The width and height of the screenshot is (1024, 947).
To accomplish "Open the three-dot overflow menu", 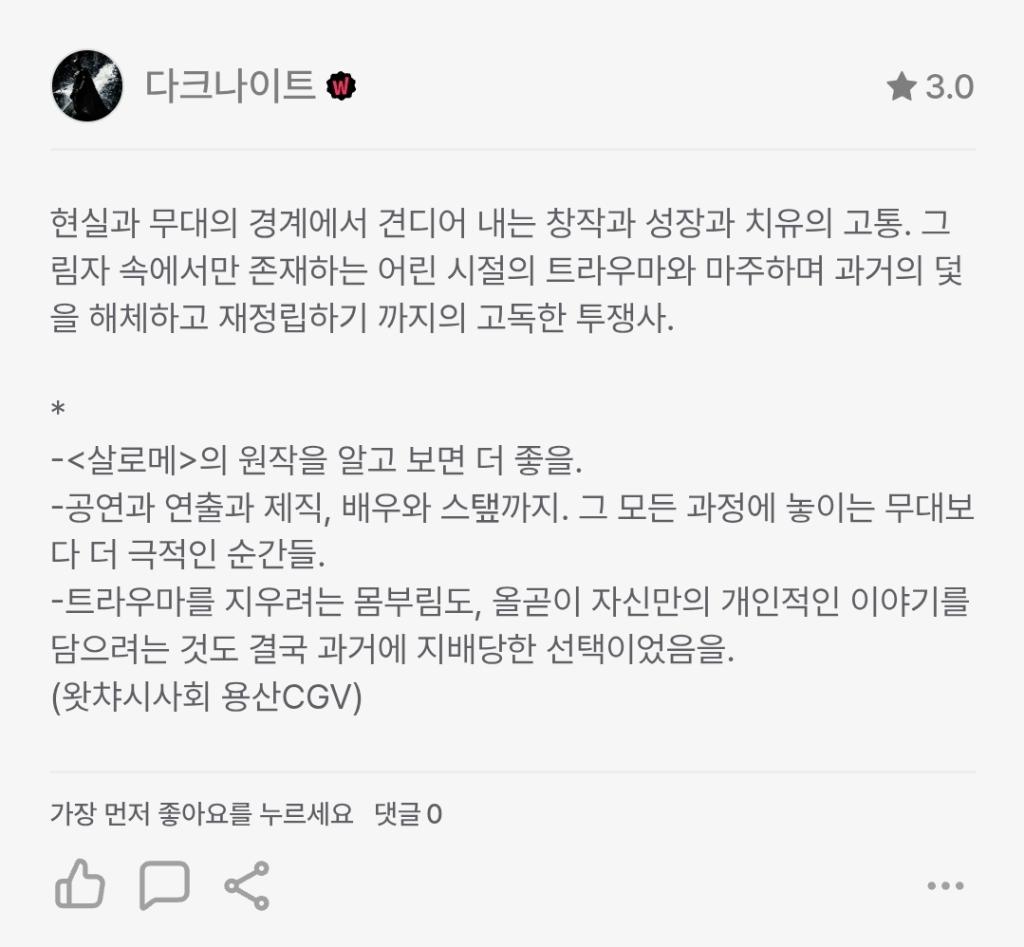I will pyautogui.click(x=945, y=886).
